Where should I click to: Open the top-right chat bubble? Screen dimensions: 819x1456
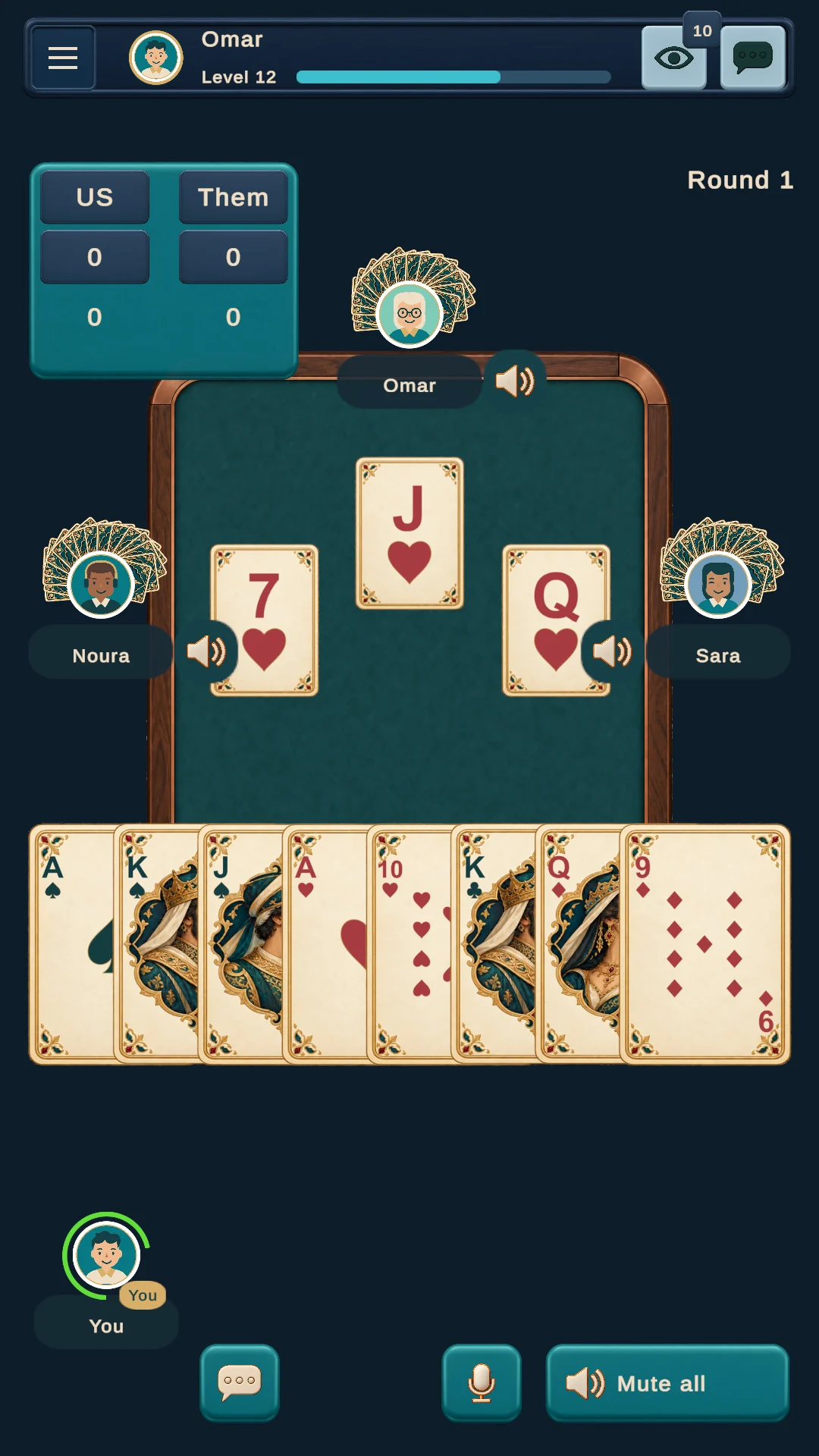coord(753,58)
